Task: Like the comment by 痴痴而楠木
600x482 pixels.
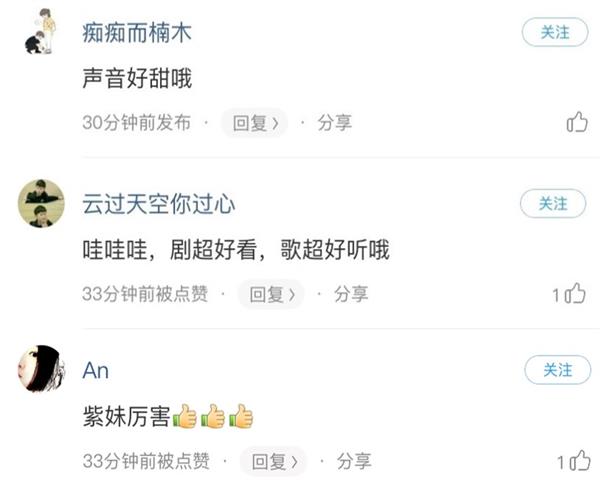Action: click(x=577, y=123)
